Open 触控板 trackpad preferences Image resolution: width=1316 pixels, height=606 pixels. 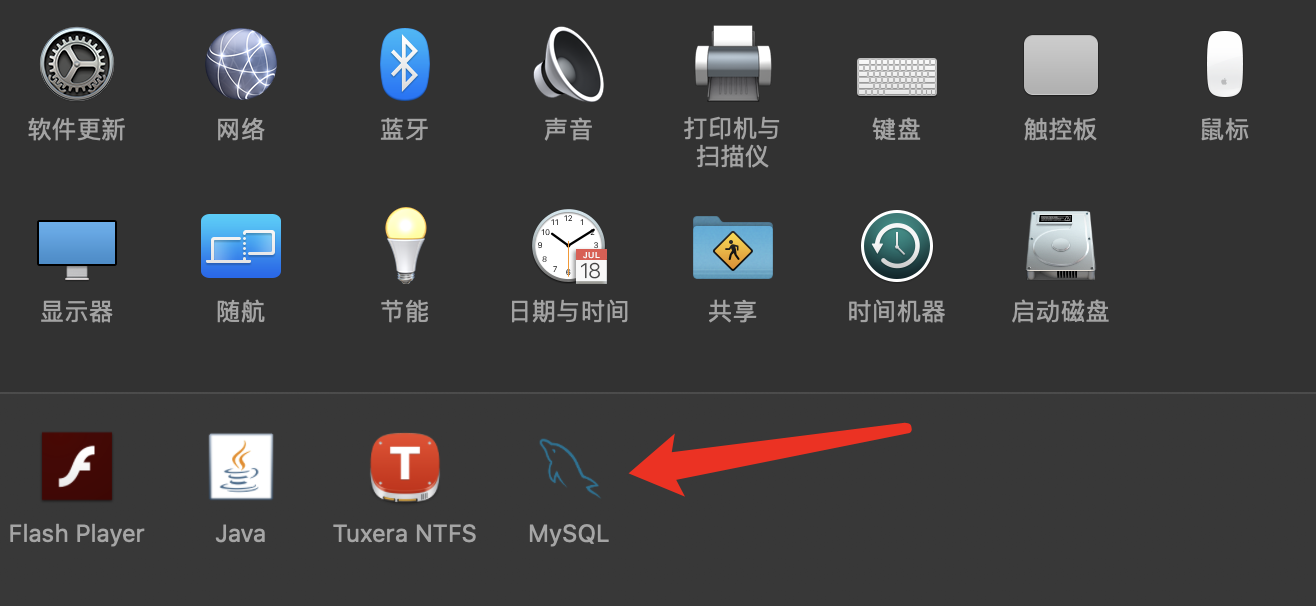(1060, 65)
